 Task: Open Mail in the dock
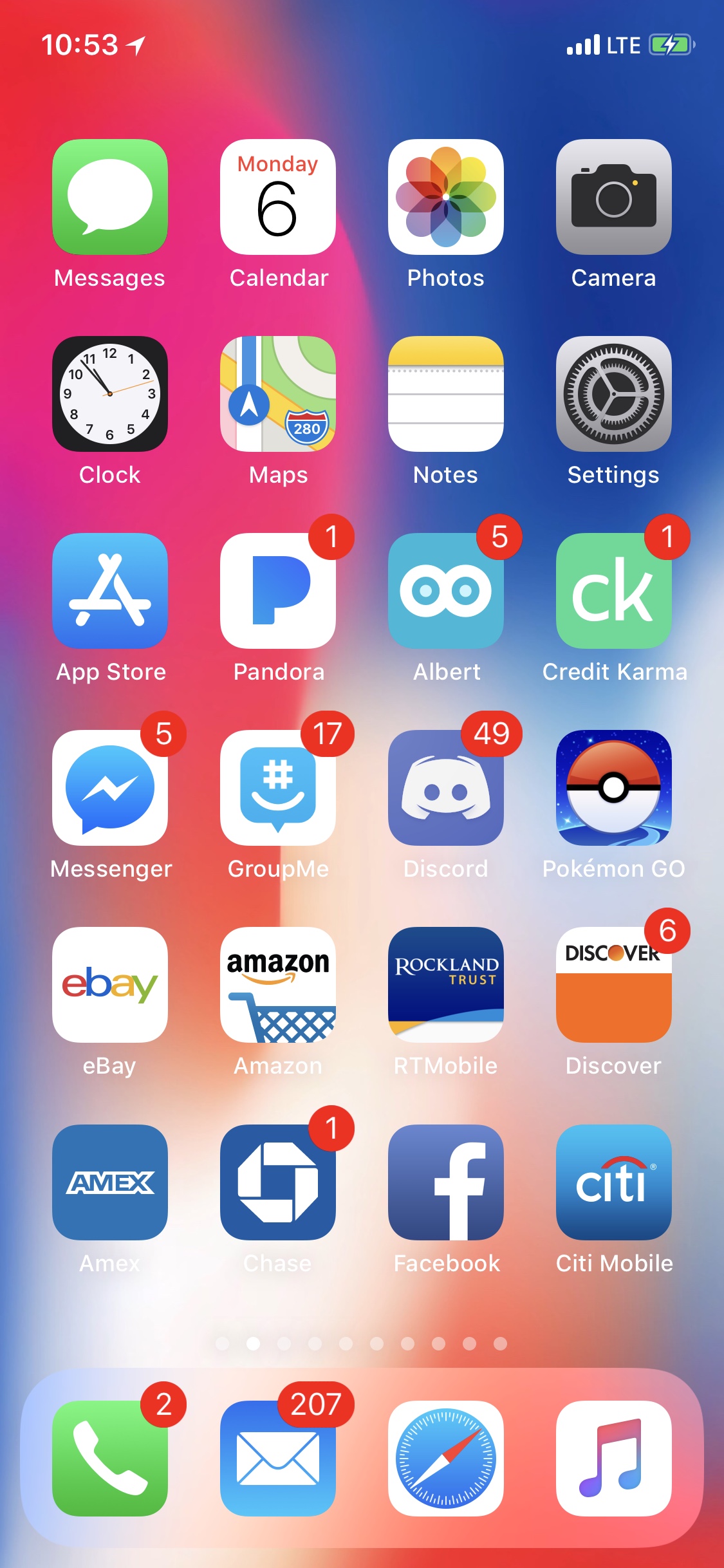click(x=278, y=1459)
